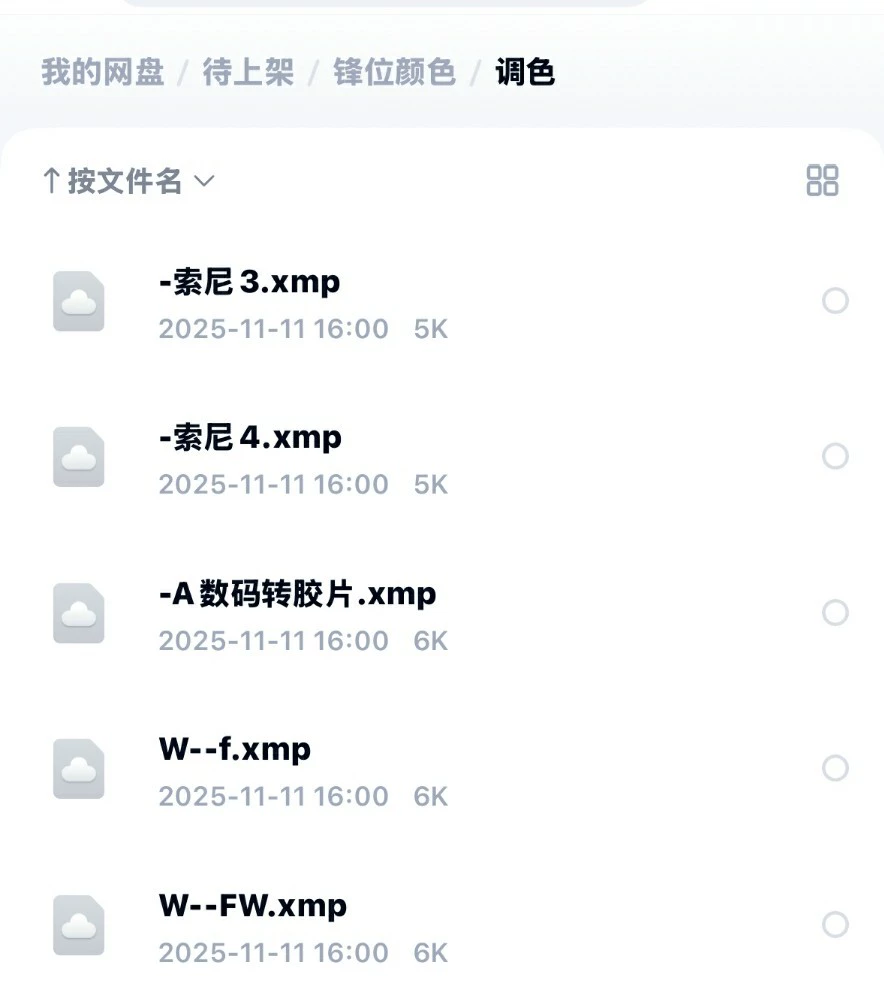884x992 pixels.
Task: Open the file -A 数码转胶片.xmp
Action: (298, 594)
